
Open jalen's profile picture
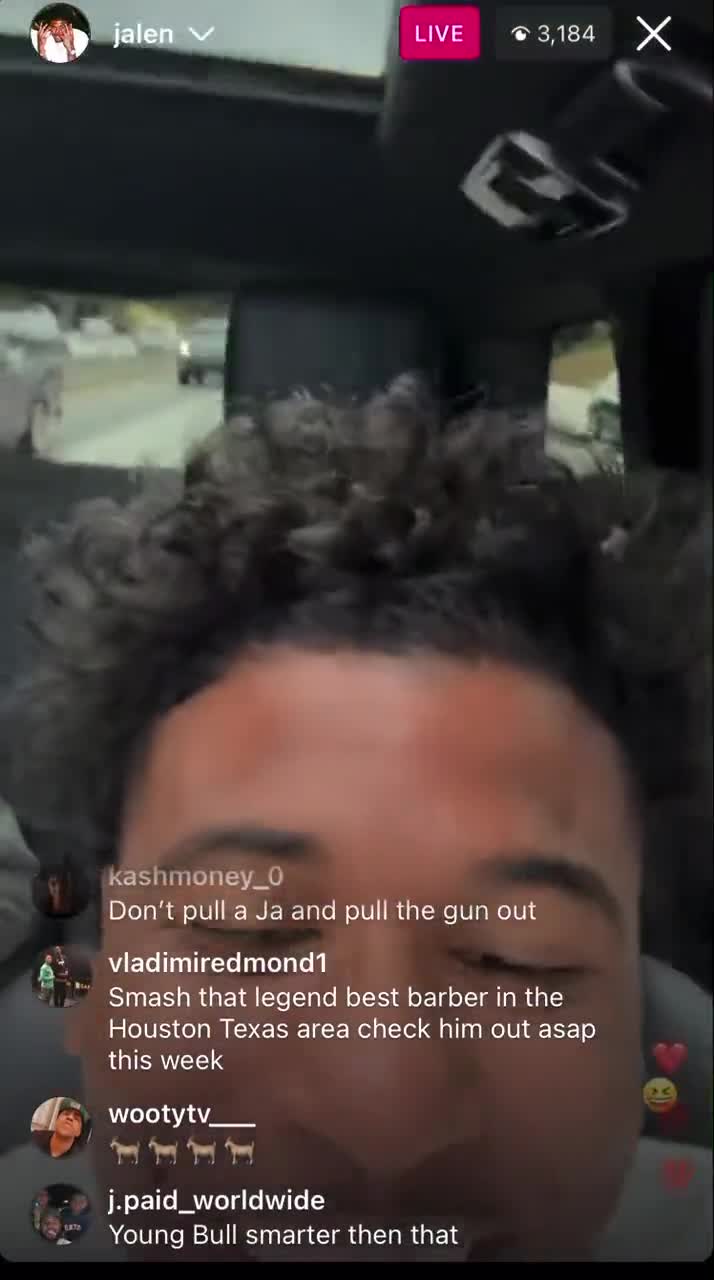coord(60,34)
